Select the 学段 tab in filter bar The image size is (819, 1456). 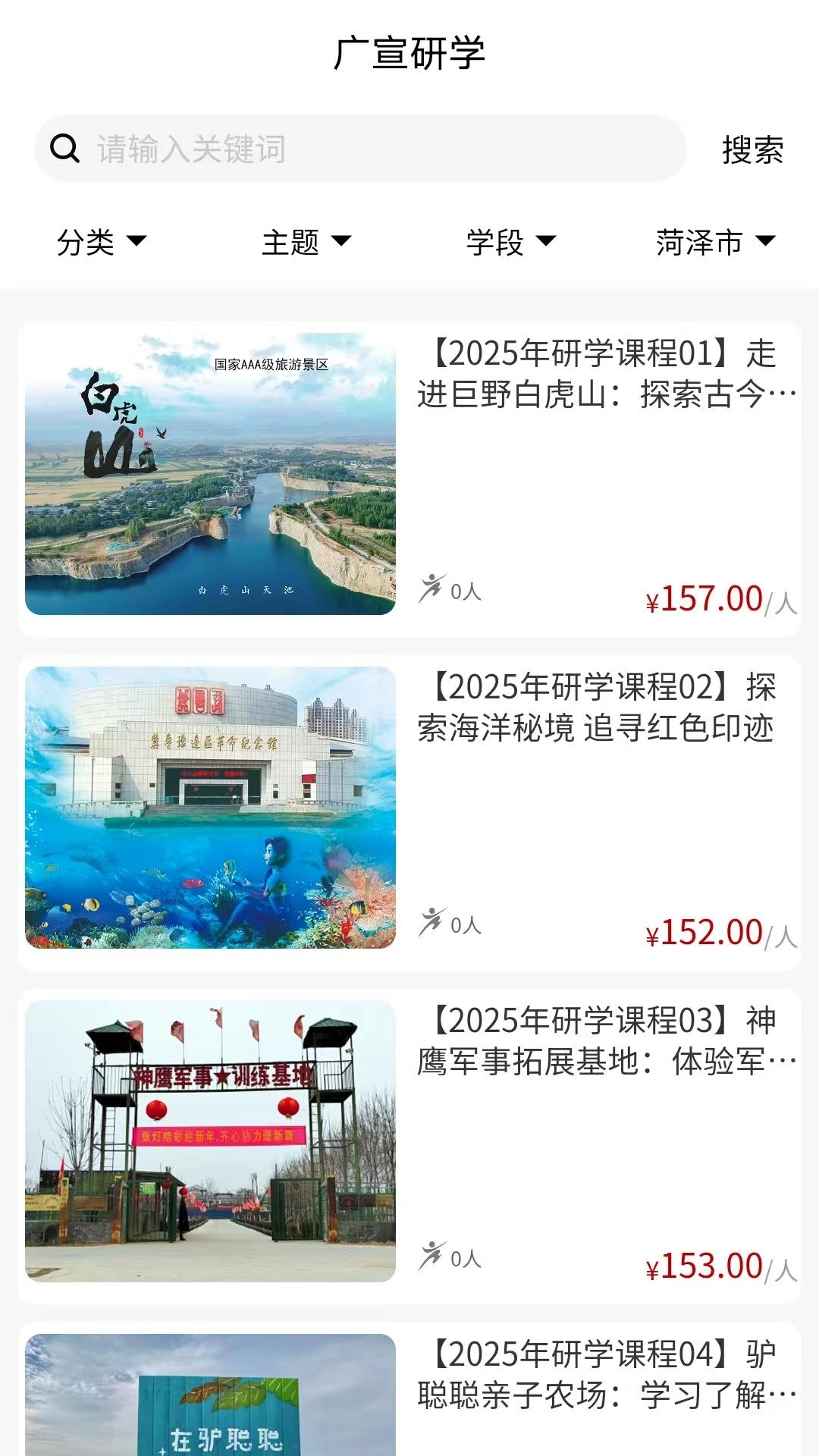[x=511, y=243]
